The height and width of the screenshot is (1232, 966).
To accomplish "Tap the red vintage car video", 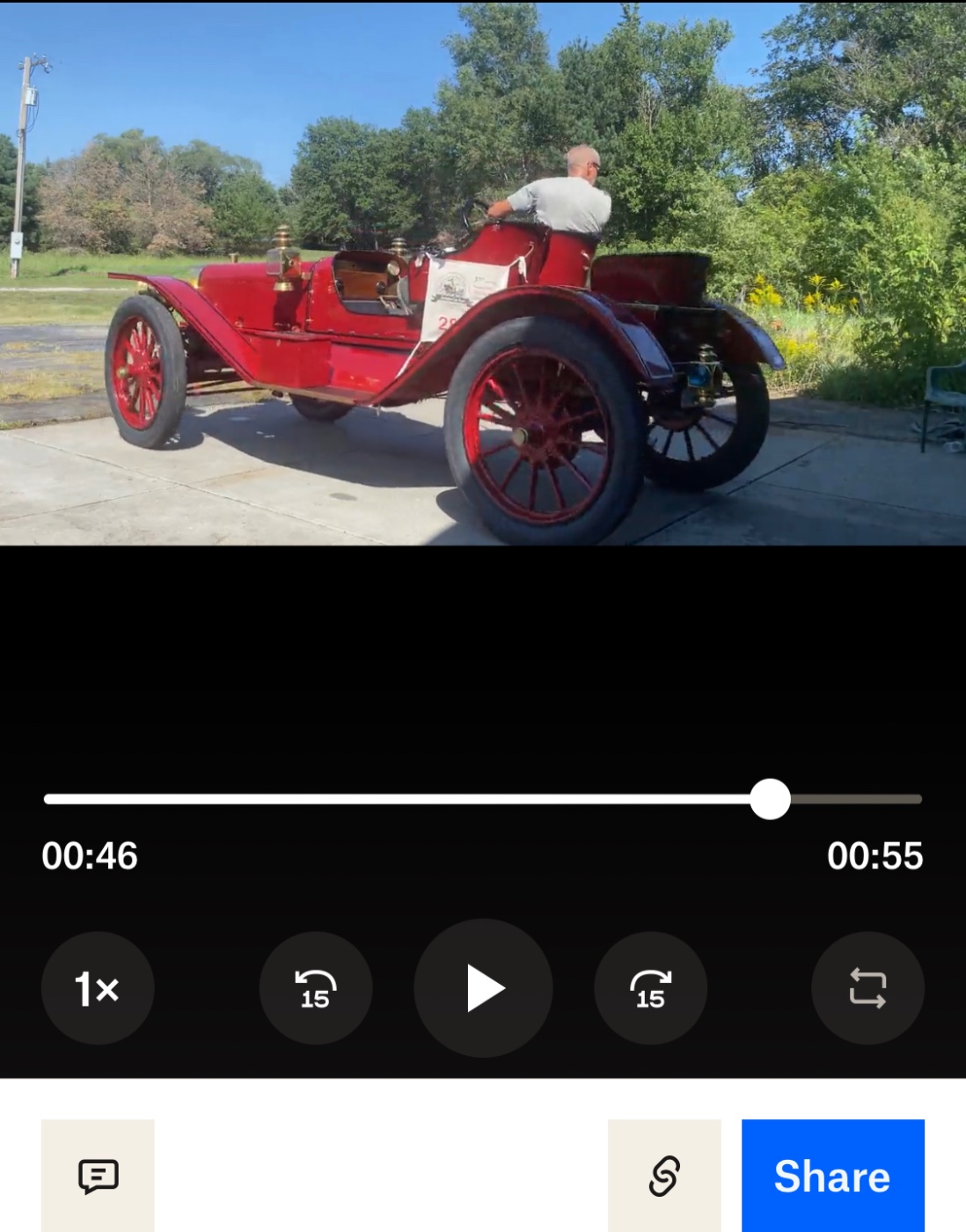I will pos(483,275).
